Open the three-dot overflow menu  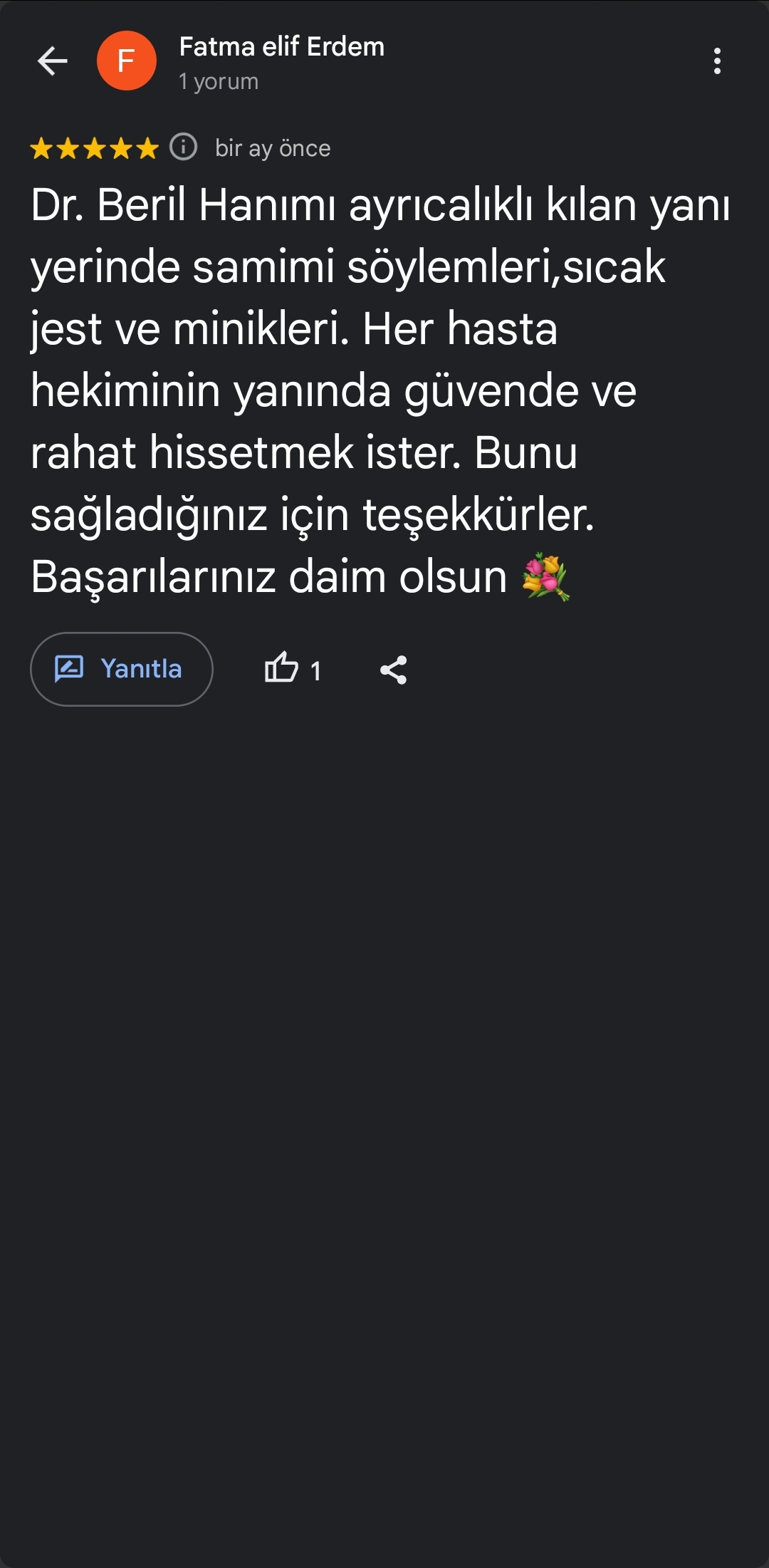click(716, 61)
